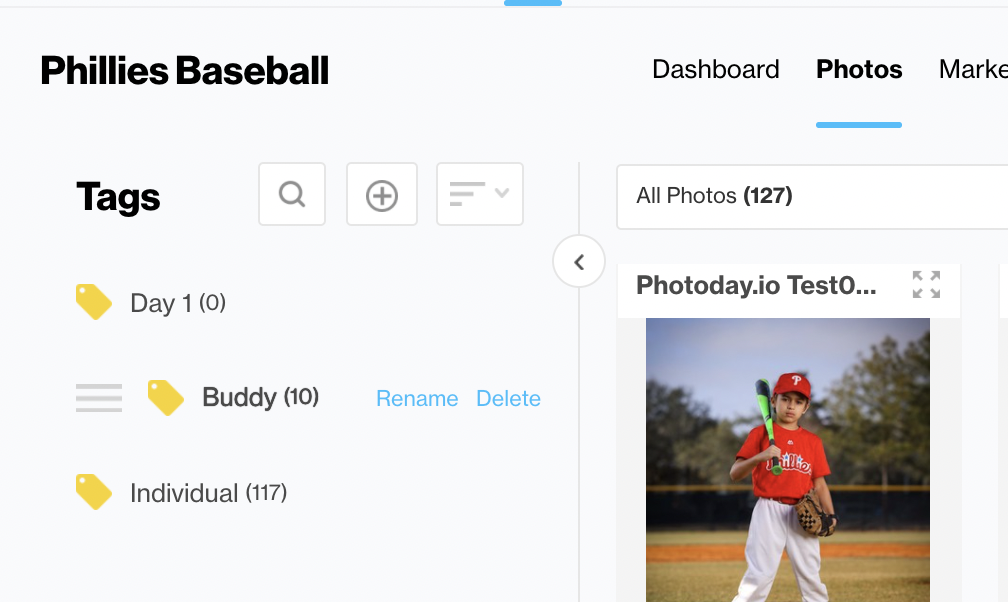Tap the Buddy tag reorder handle
Viewport: 1008px width, 602px height.
[99, 398]
